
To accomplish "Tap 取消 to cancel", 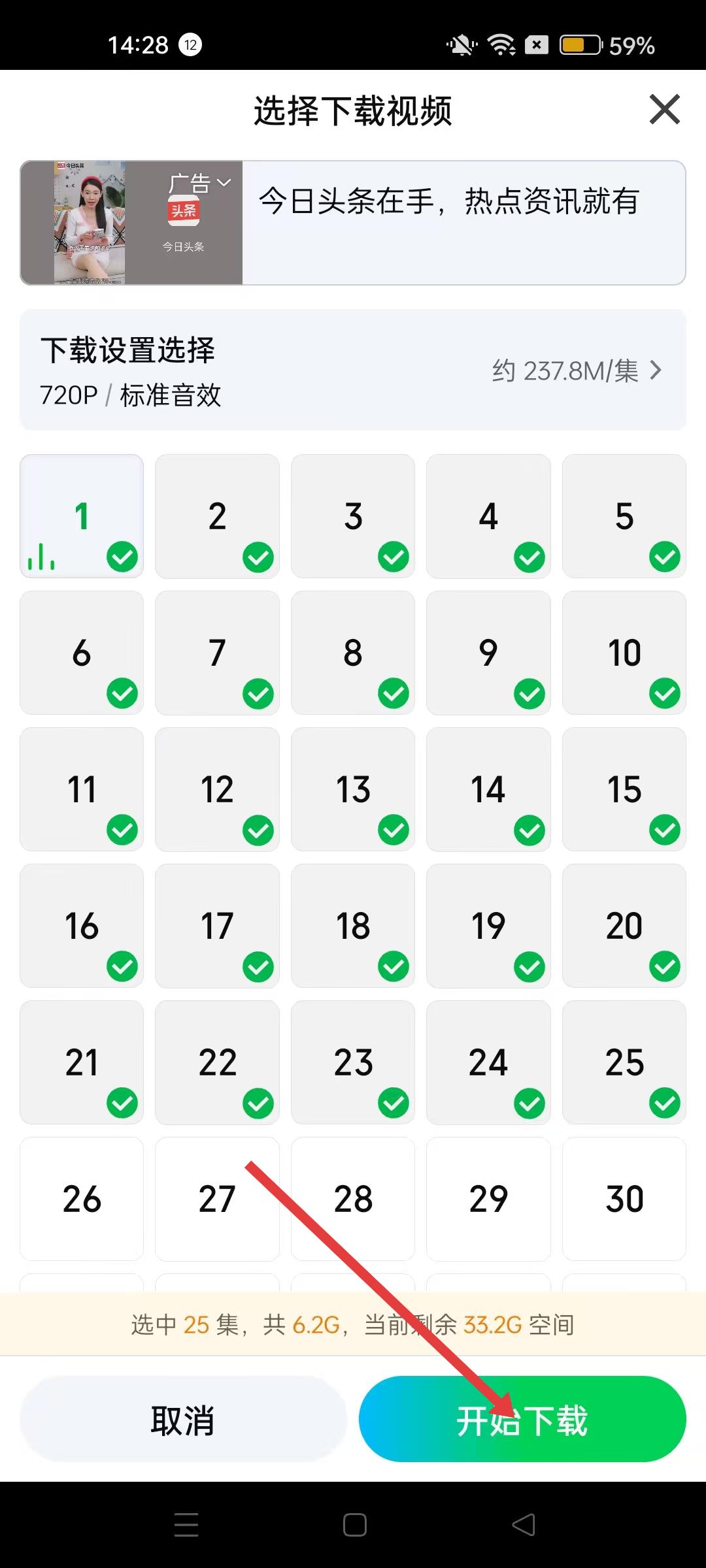I will (x=183, y=1420).
